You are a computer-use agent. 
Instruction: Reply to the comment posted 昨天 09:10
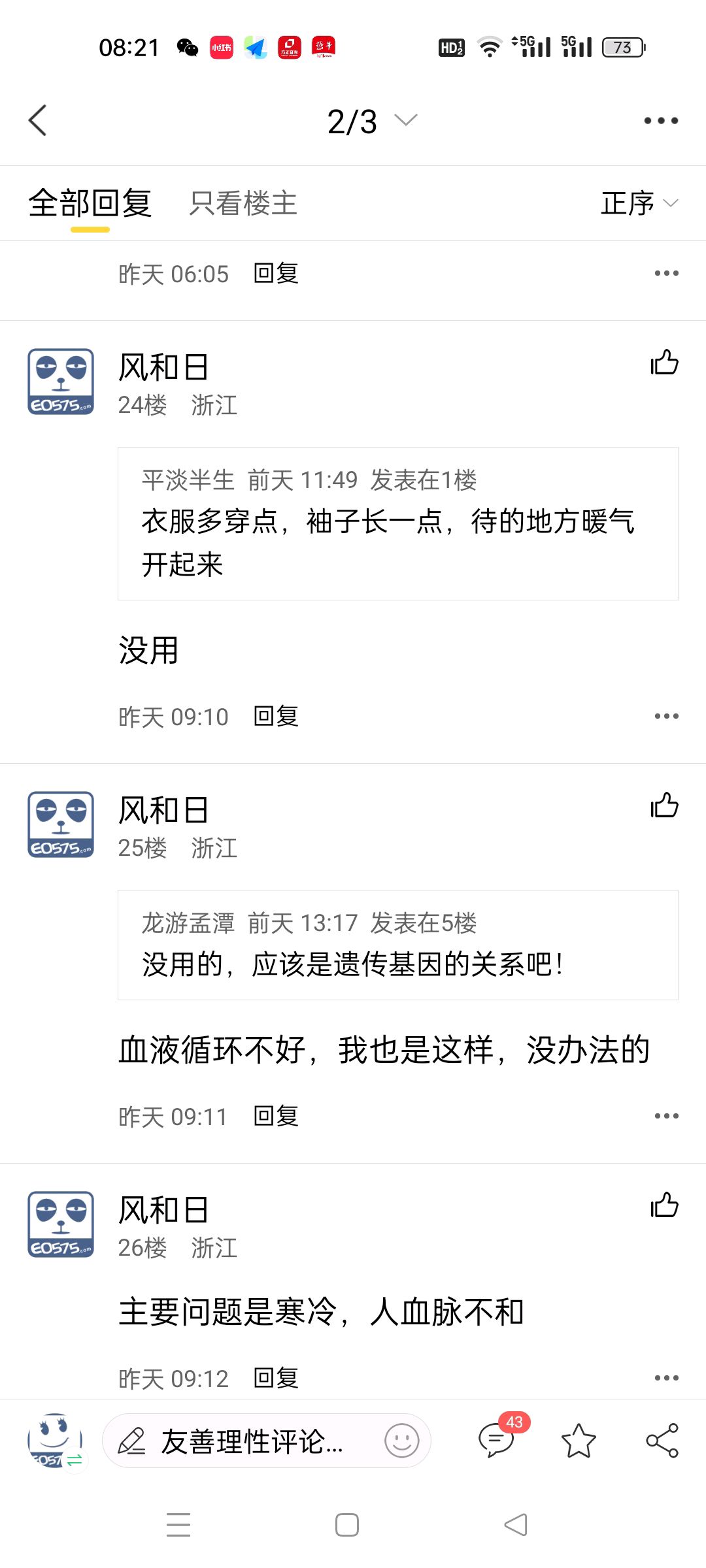[x=276, y=716]
